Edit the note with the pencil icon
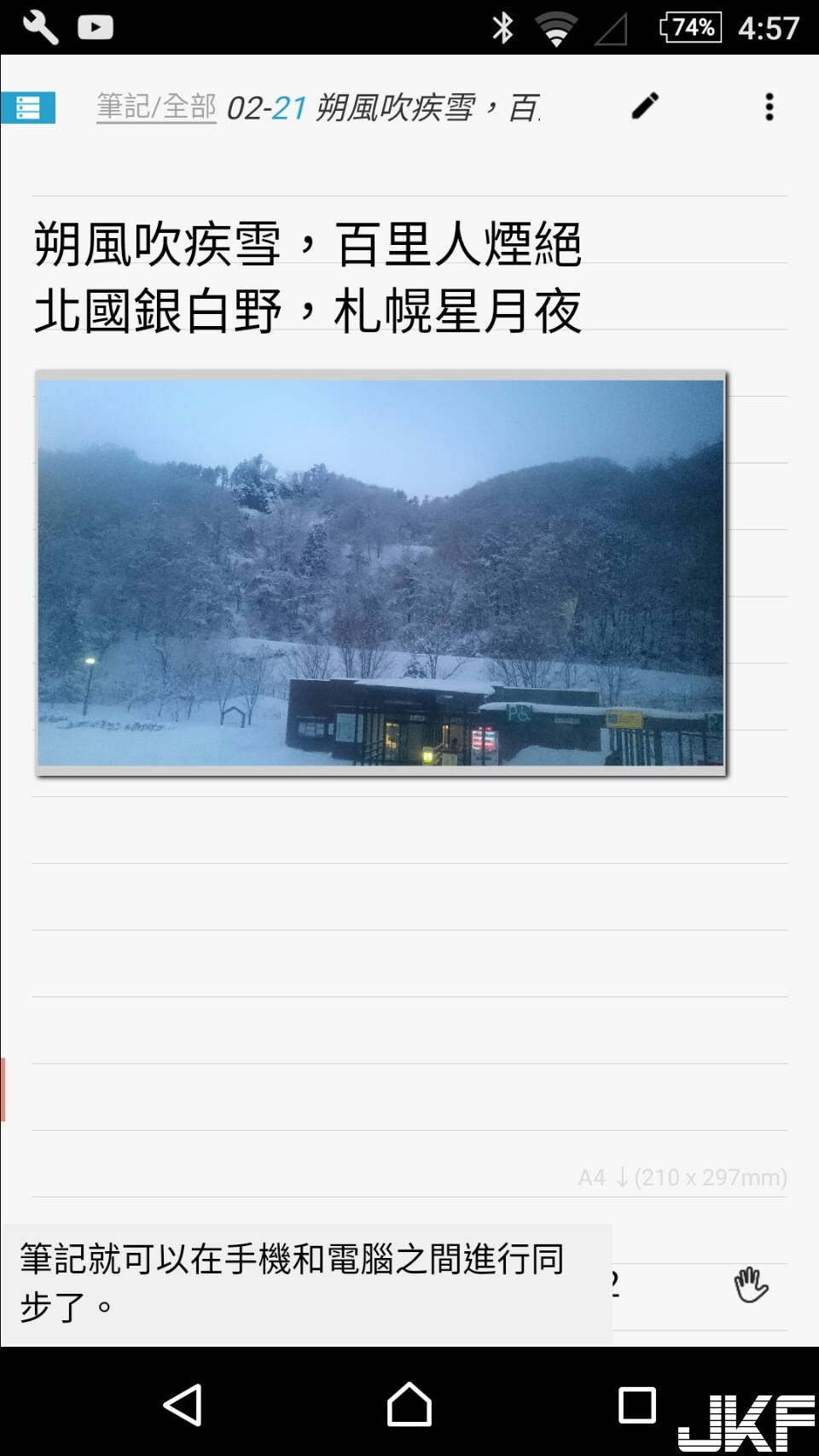This screenshot has height=1456, width=819. [x=645, y=107]
